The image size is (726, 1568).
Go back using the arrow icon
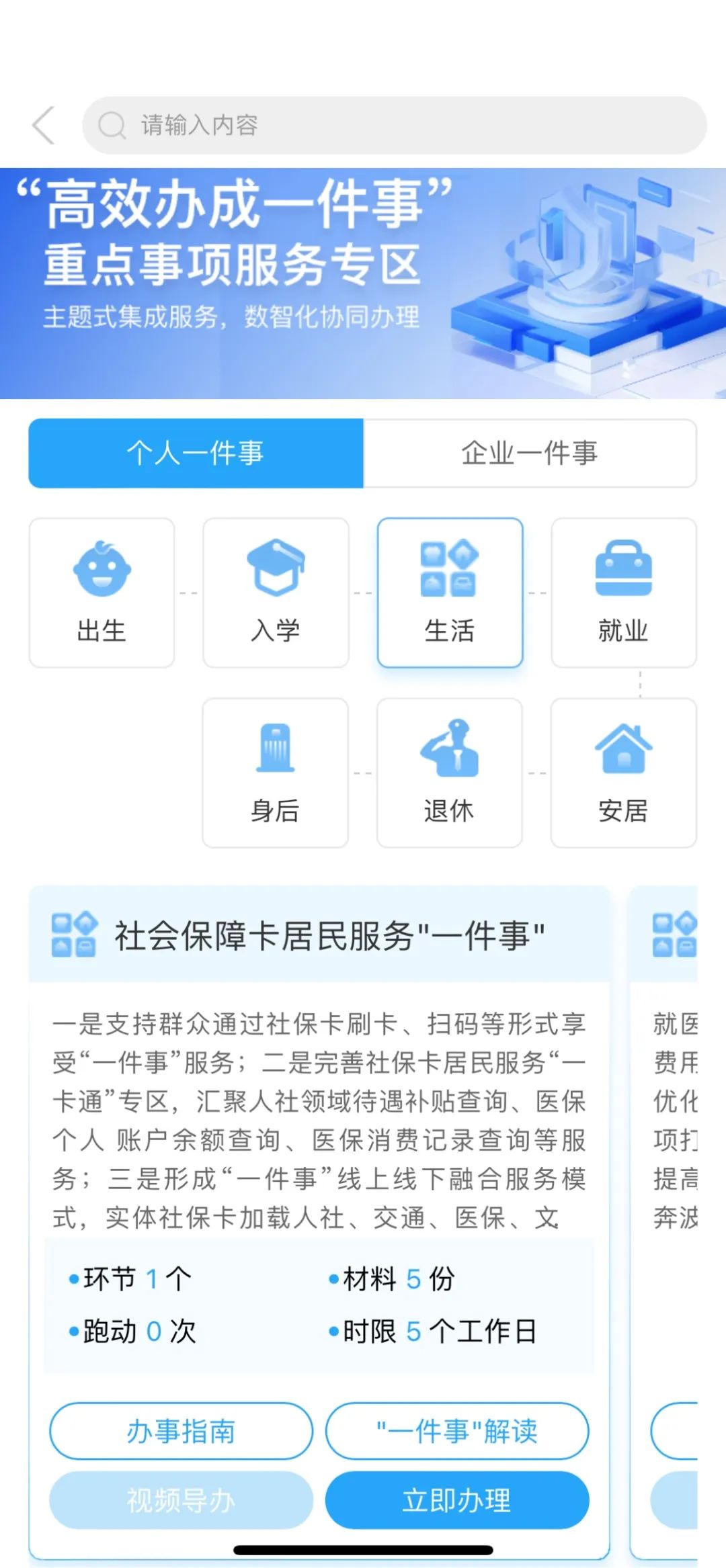(43, 126)
